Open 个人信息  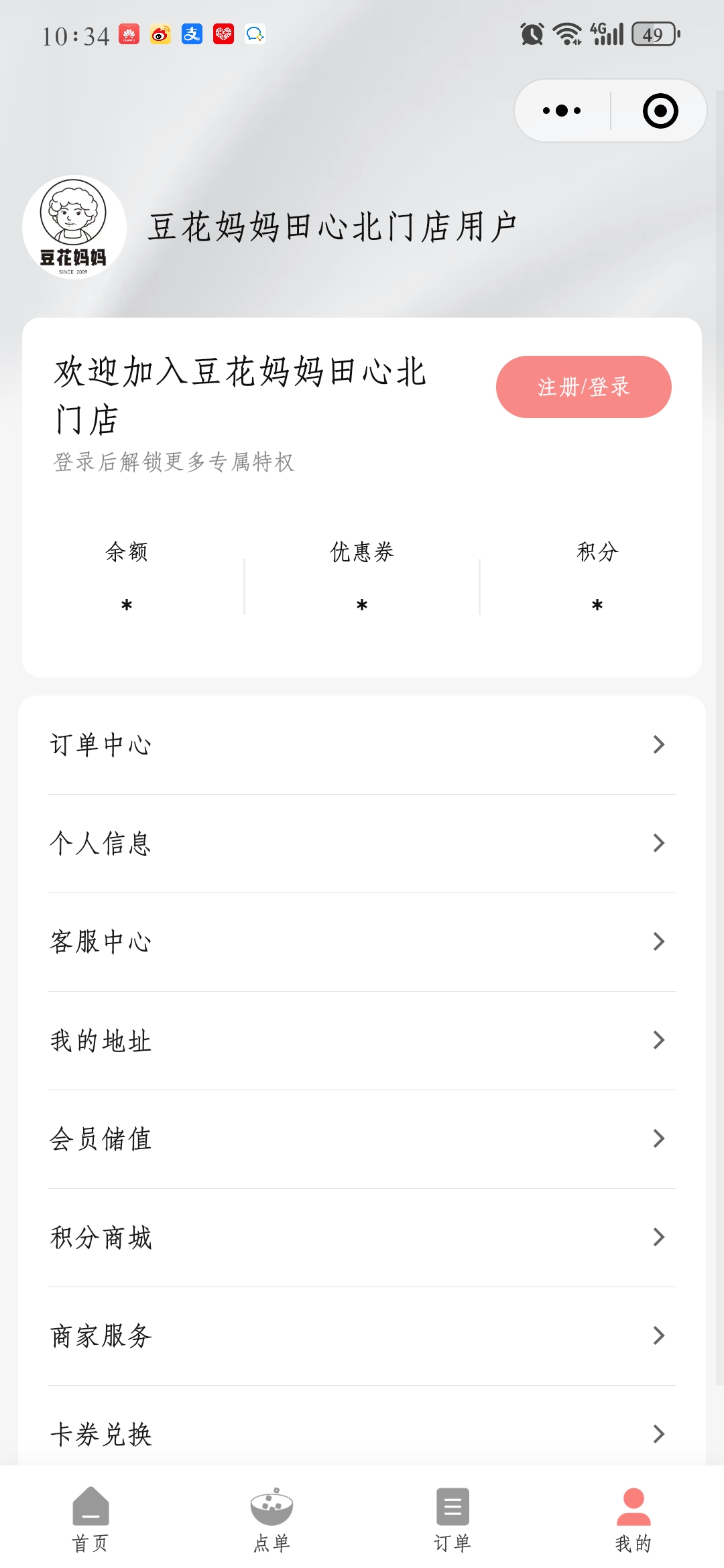tap(362, 843)
